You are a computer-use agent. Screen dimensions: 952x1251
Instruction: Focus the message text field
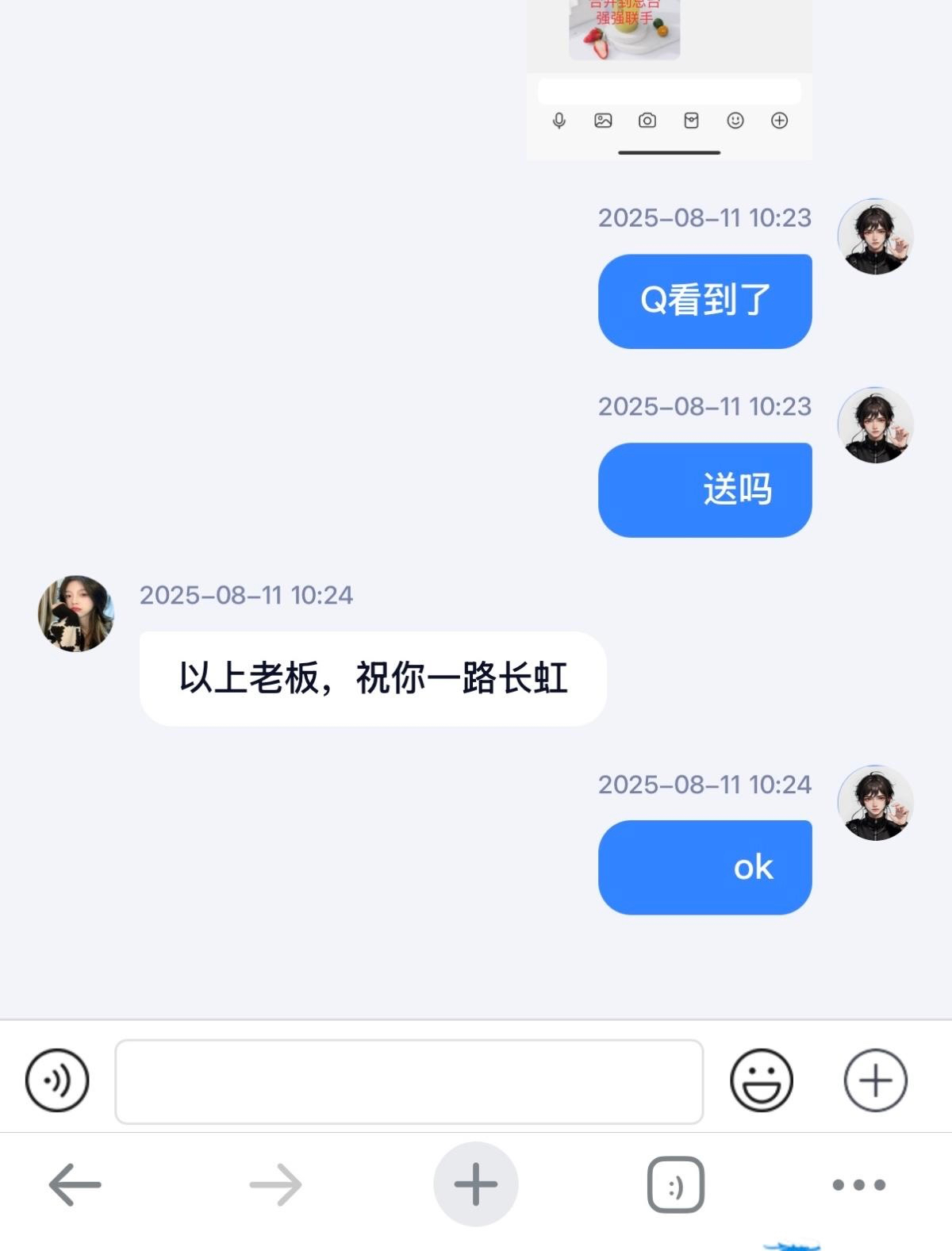tap(409, 1081)
